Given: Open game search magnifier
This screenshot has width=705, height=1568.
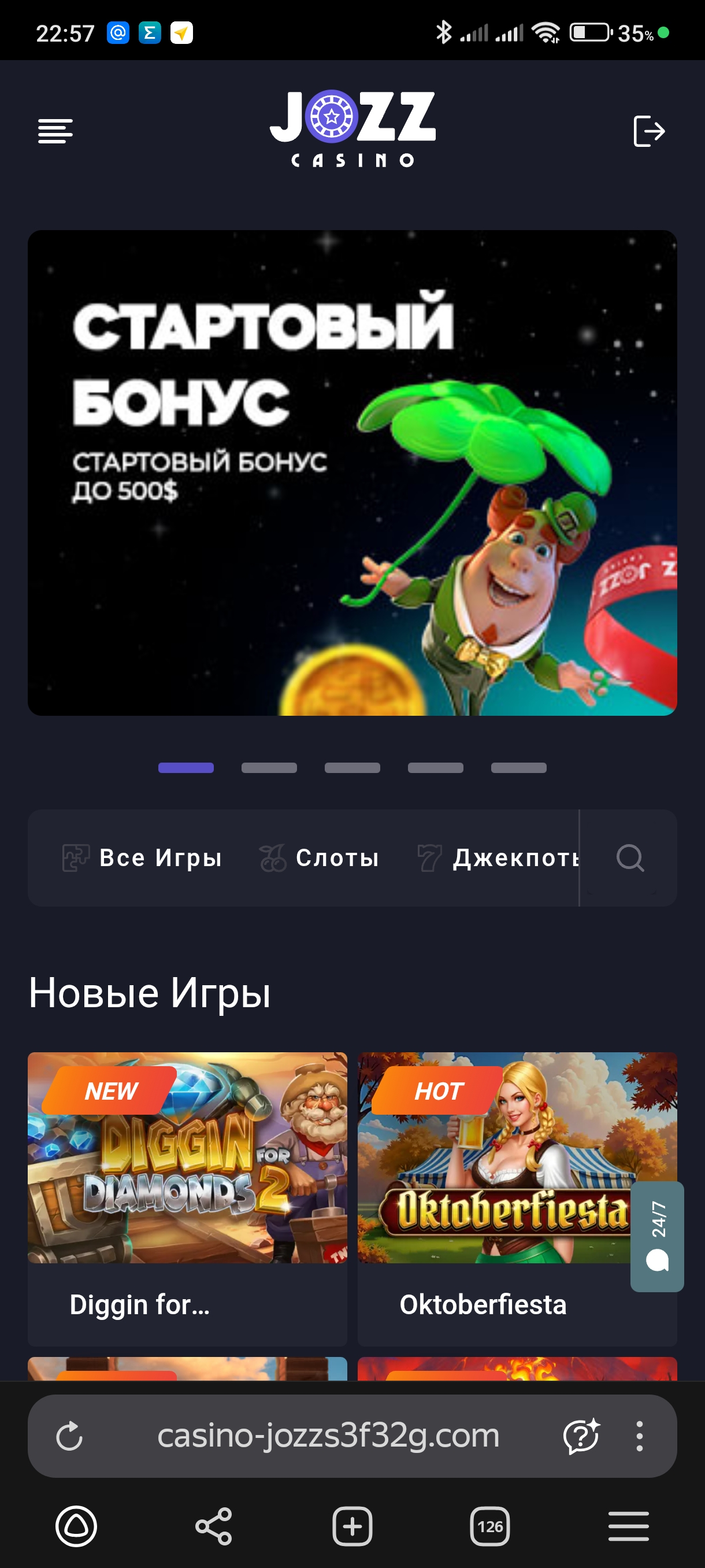Looking at the screenshot, I should (x=629, y=857).
